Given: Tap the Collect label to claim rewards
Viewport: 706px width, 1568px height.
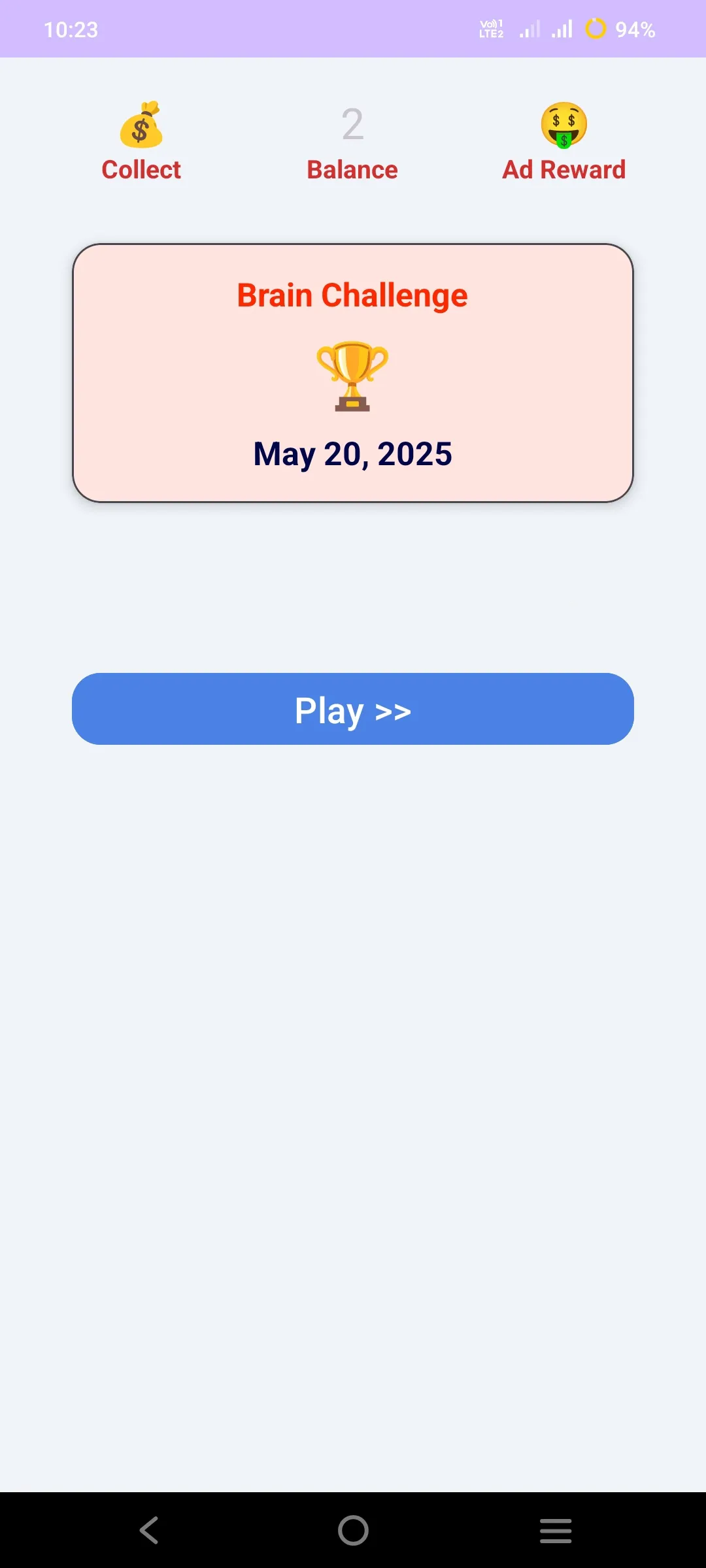Looking at the screenshot, I should click(141, 169).
